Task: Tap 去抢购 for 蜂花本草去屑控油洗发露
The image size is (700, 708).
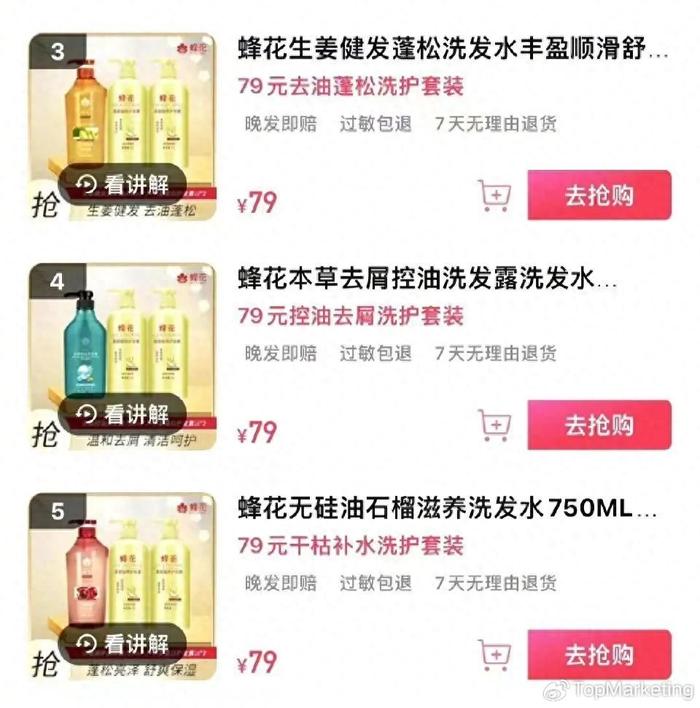Action: pos(599,424)
